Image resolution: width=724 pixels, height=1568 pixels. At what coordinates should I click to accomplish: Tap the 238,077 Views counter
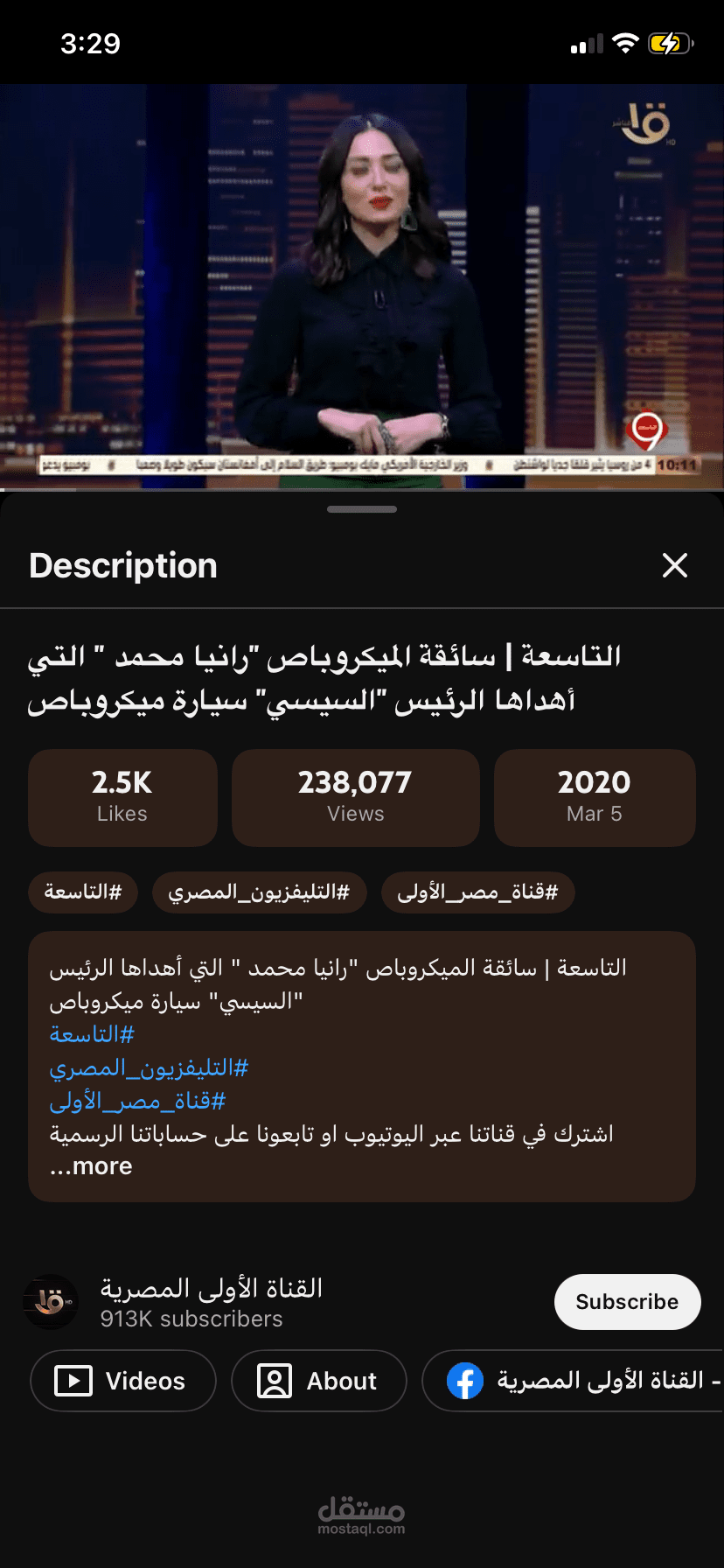[355, 797]
